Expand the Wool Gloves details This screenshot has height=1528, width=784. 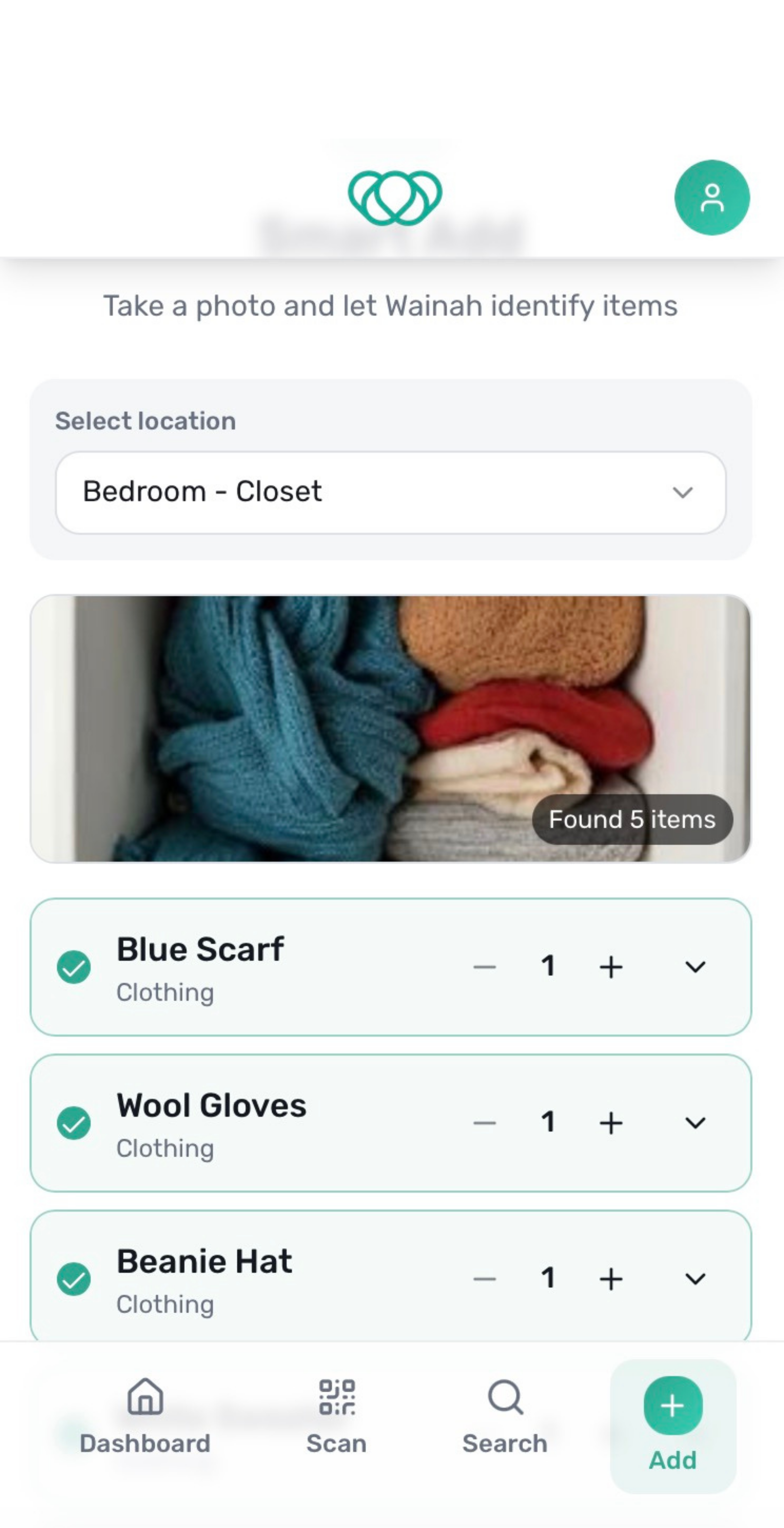695,1123
